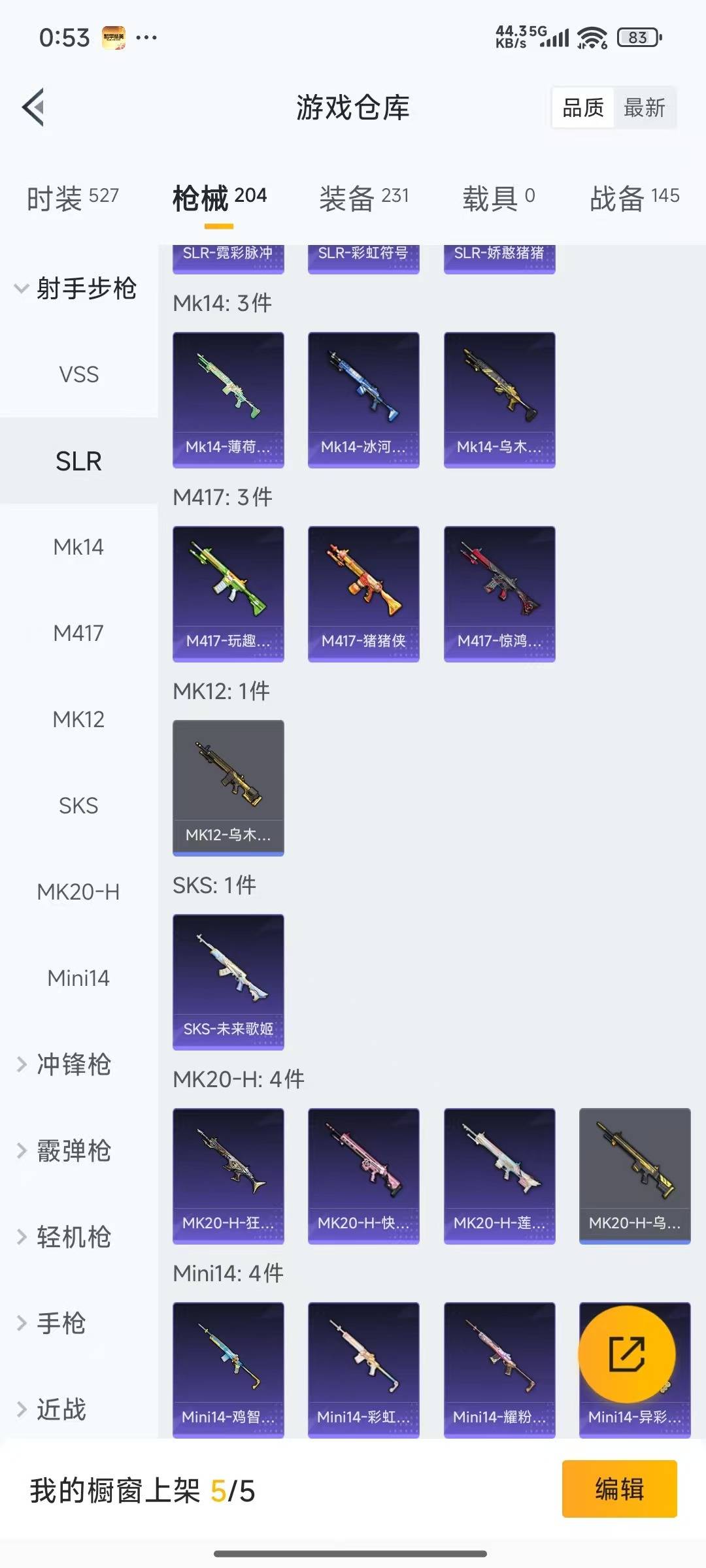Open the Mk14-冰河 skin tile

(x=363, y=399)
